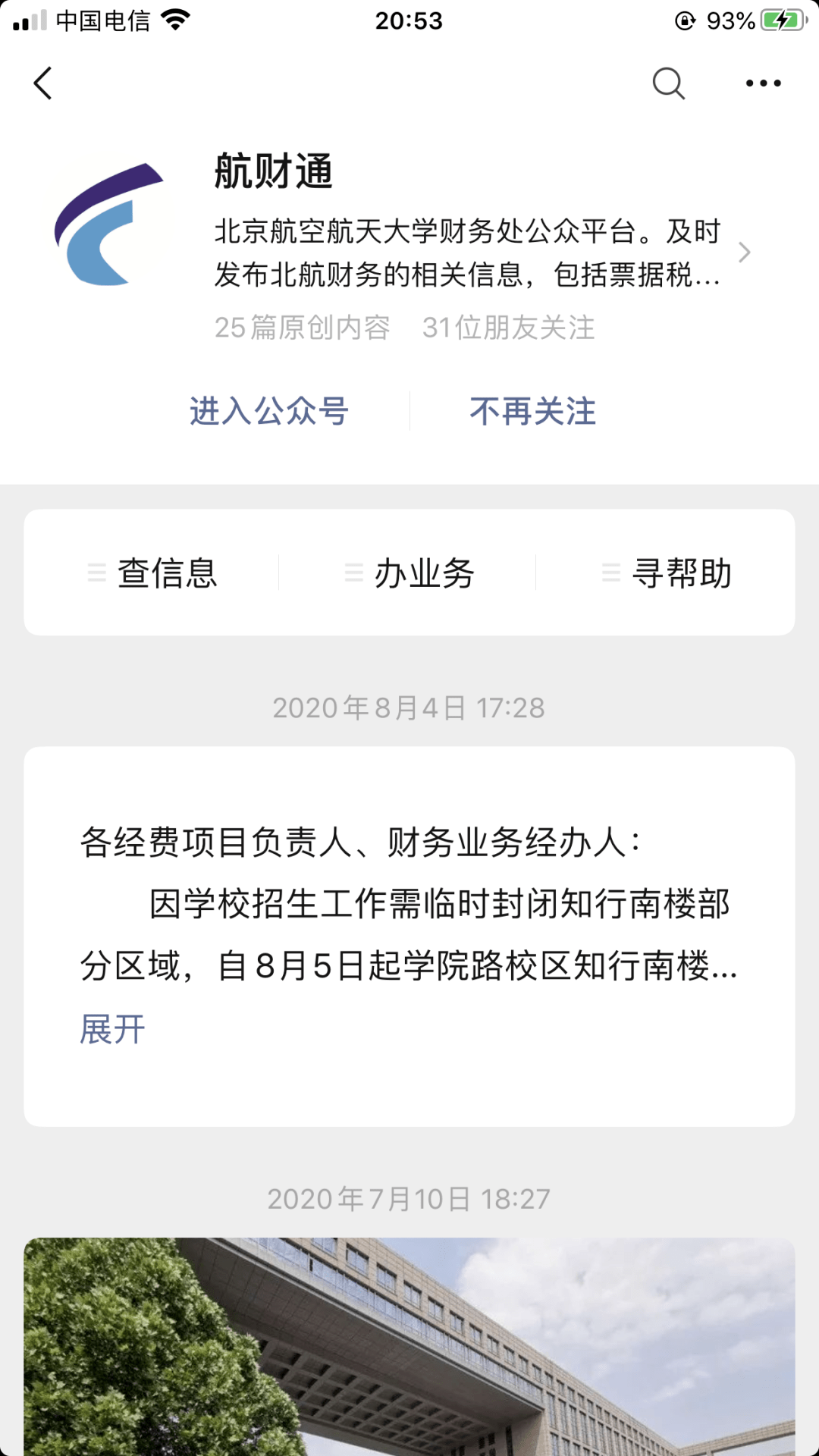Open the 寻帮助 menu
Viewport: 819px width, 1456px height.
(x=667, y=573)
